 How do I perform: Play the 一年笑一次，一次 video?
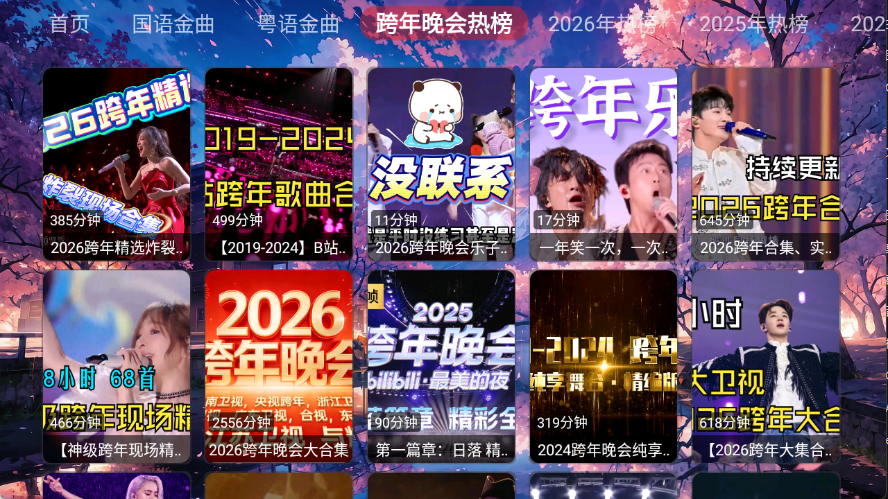(x=603, y=164)
